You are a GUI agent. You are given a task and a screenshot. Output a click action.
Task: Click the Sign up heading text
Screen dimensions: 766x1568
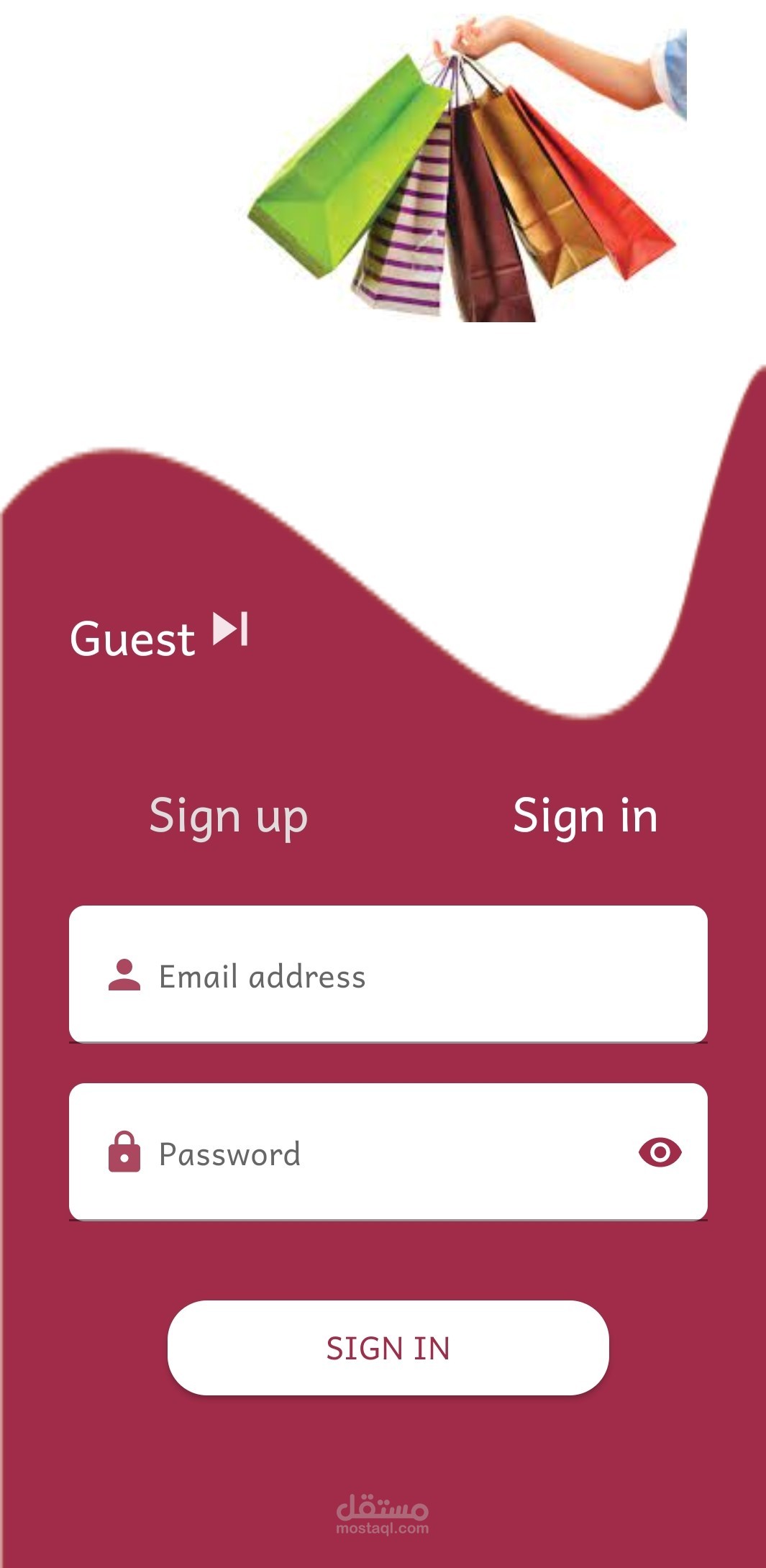[228, 816]
